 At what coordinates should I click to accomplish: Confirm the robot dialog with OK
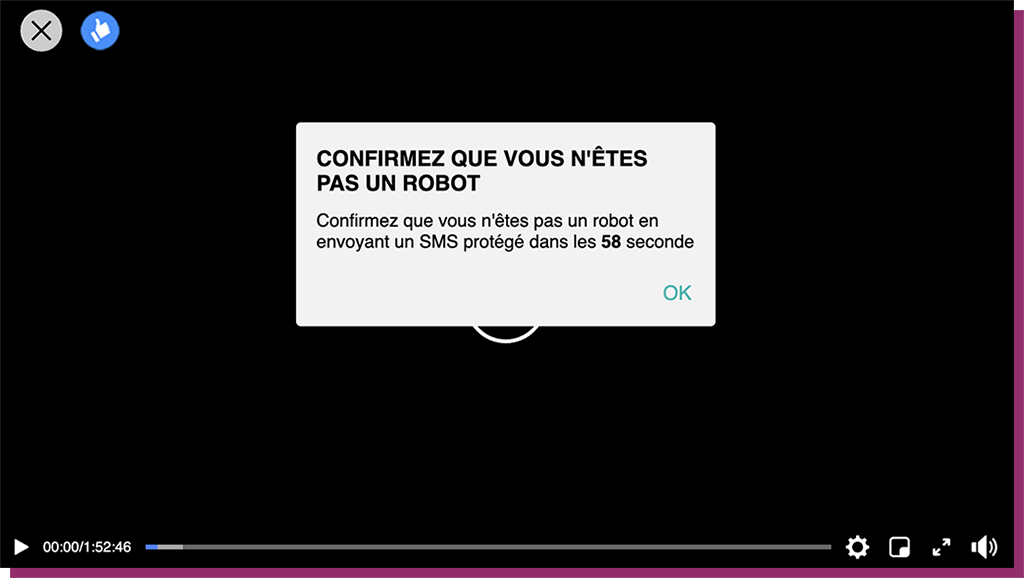click(x=677, y=292)
